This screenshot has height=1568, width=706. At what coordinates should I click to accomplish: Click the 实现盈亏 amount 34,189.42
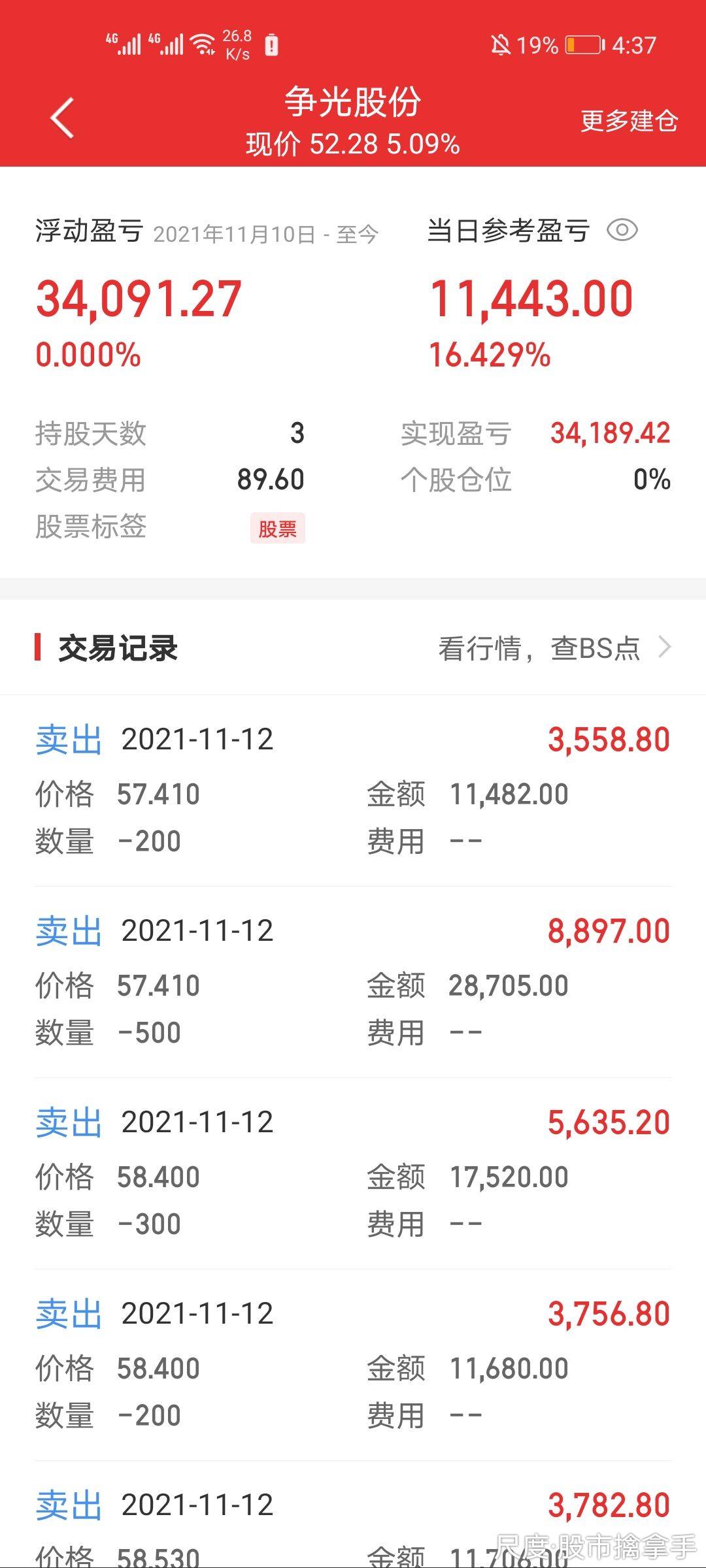(x=613, y=432)
